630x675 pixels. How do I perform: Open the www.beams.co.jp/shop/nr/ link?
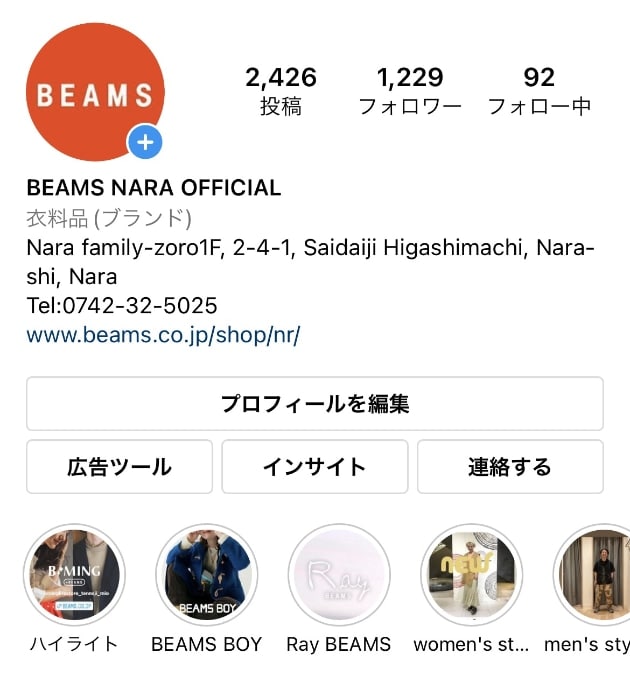(x=163, y=335)
